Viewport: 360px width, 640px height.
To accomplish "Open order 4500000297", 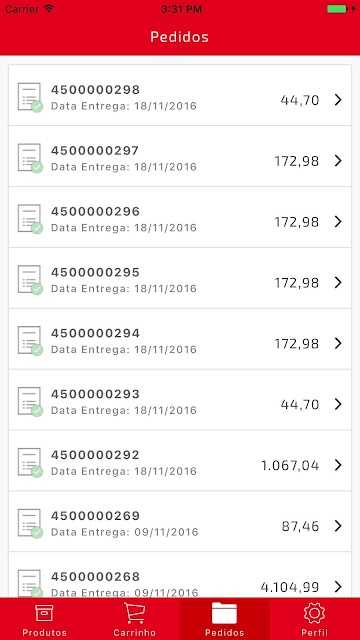I will pyautogui.click(x=180, y=156).
